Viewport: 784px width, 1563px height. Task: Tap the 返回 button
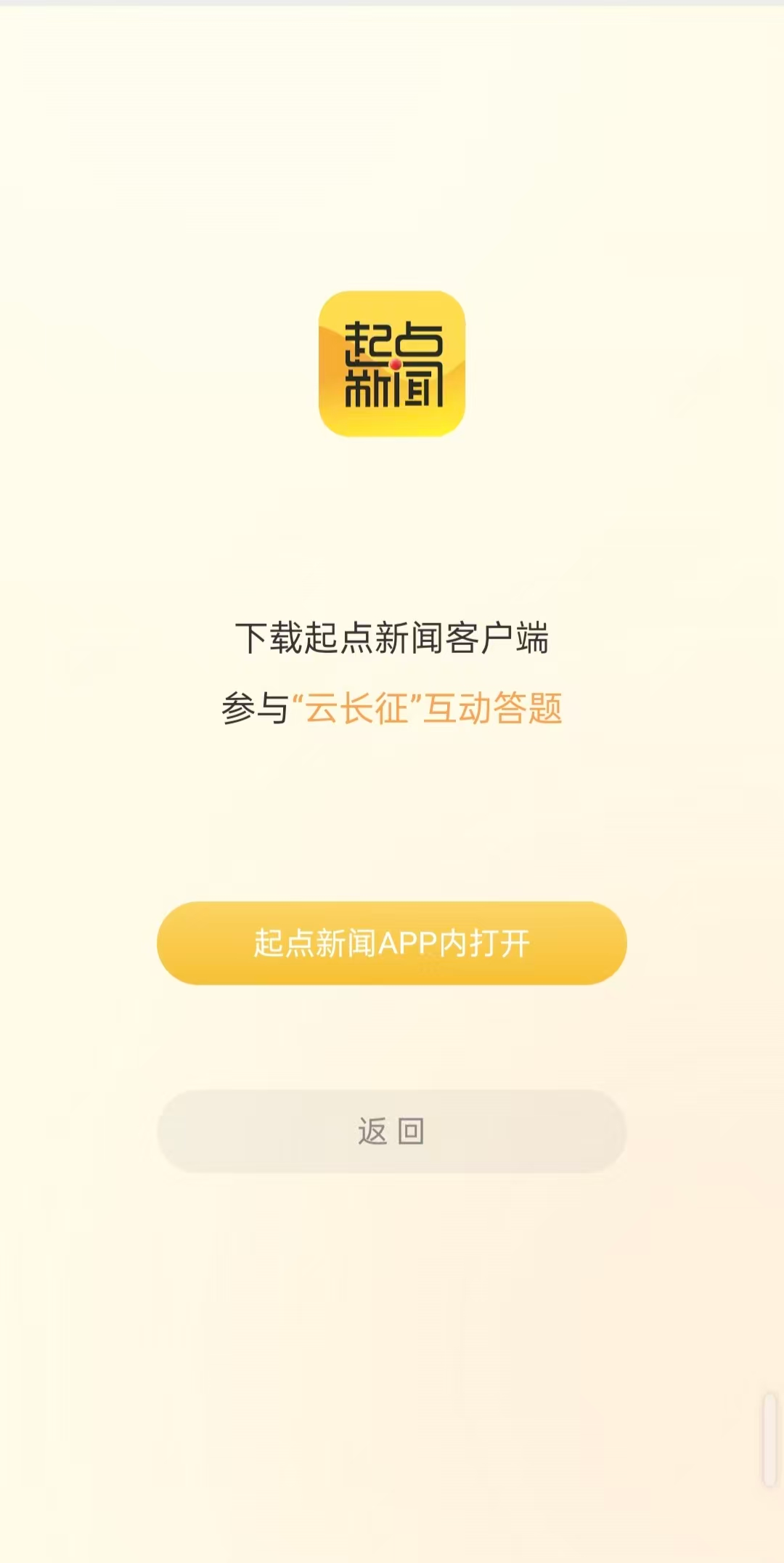point(392,1131)
